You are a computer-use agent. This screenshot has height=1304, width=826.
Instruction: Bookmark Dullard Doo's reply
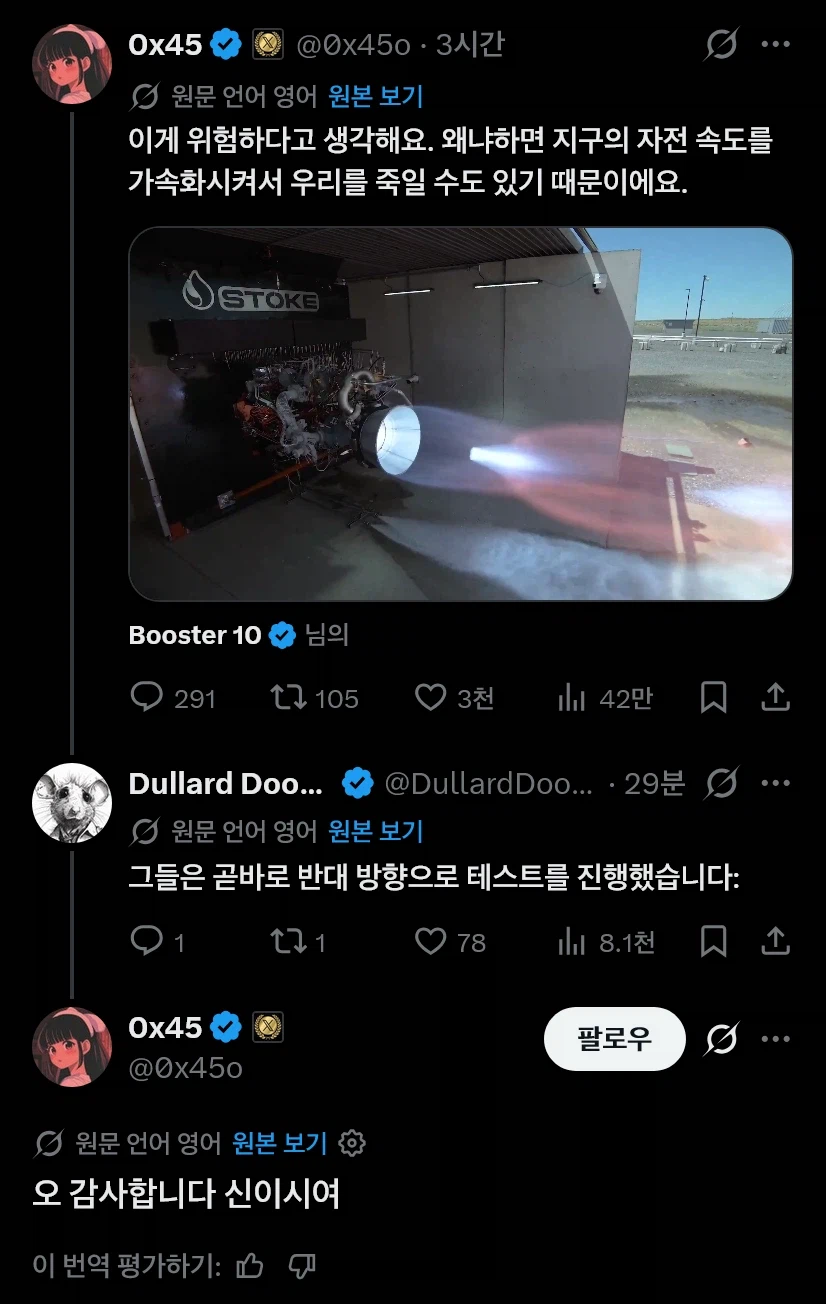click(713, 941)
